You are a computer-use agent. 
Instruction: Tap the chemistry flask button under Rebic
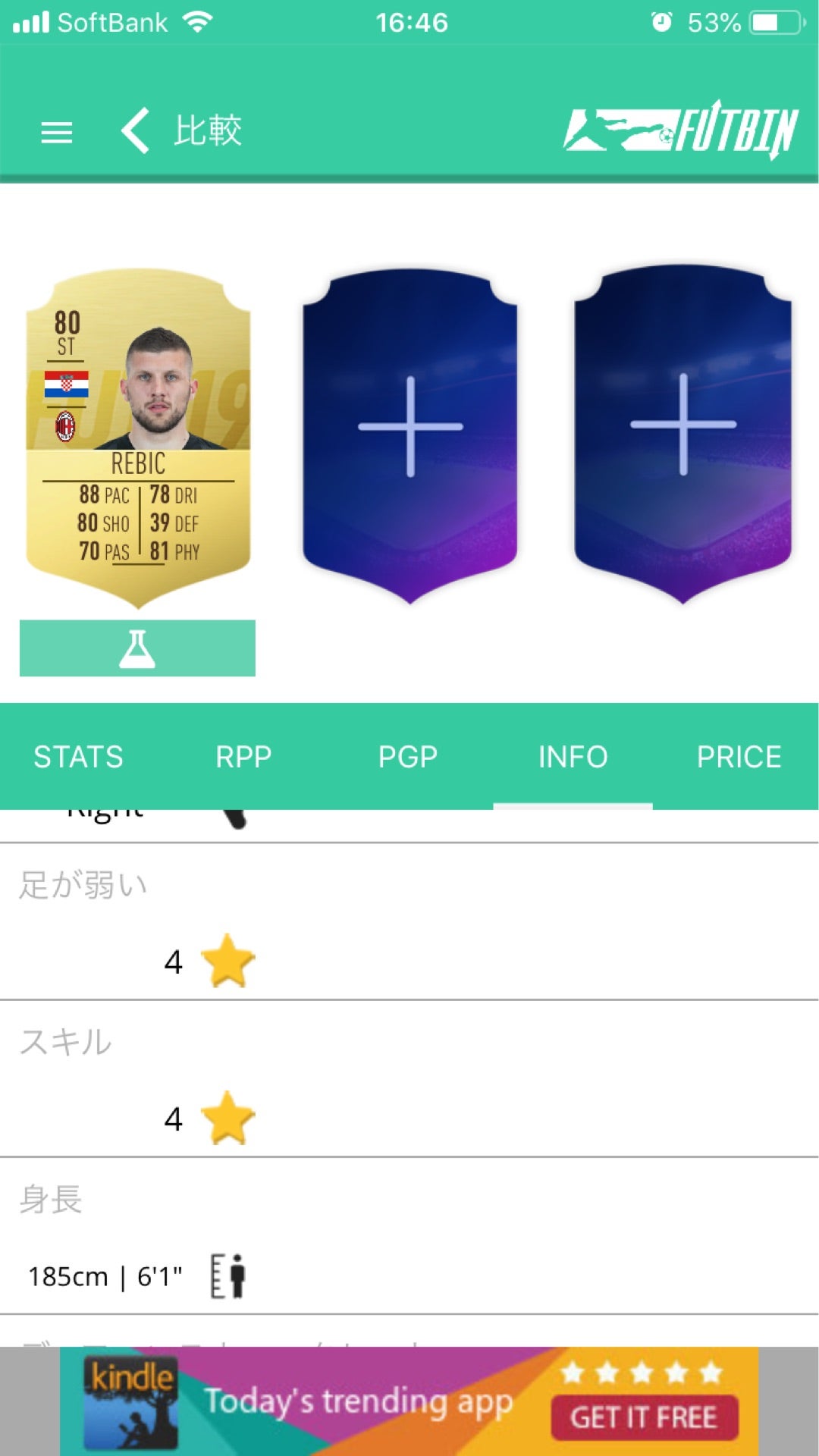click(137, 648)
